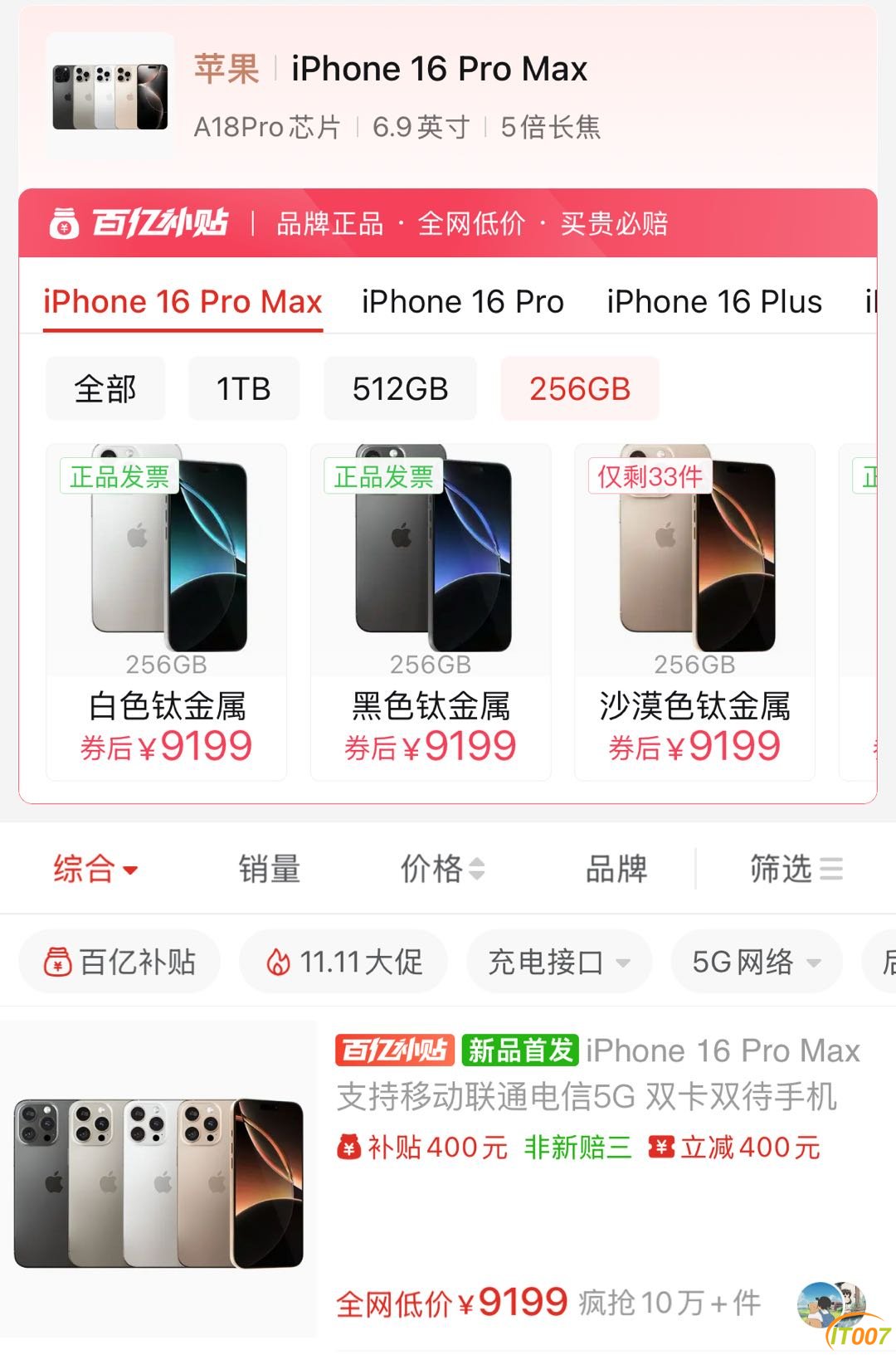Expand the 5G网络 dropdown

[756, 962]
